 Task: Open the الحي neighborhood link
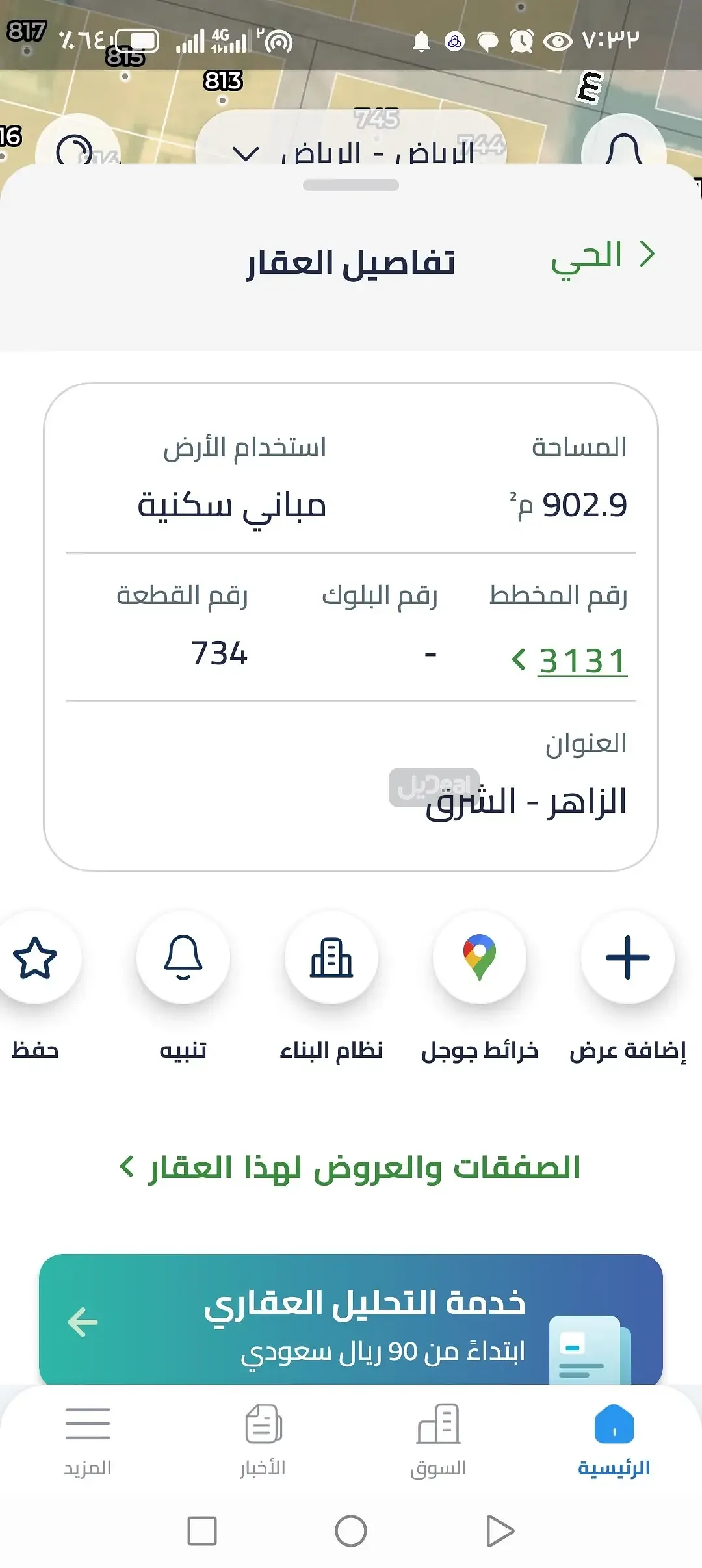tap(603, 256)
